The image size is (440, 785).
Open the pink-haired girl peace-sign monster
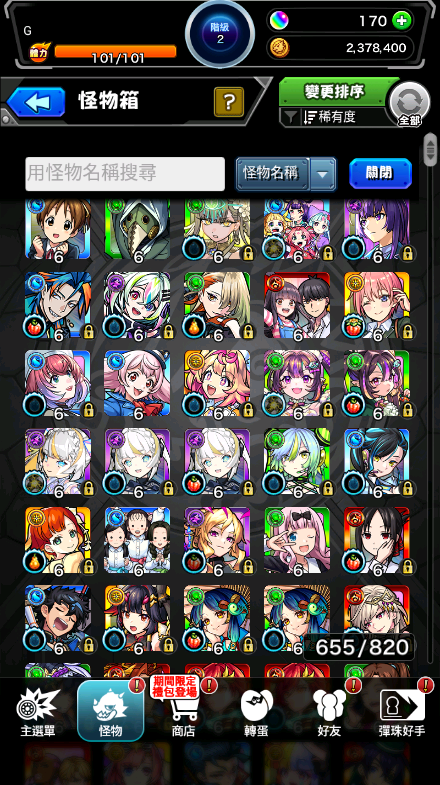coord(297,541)
